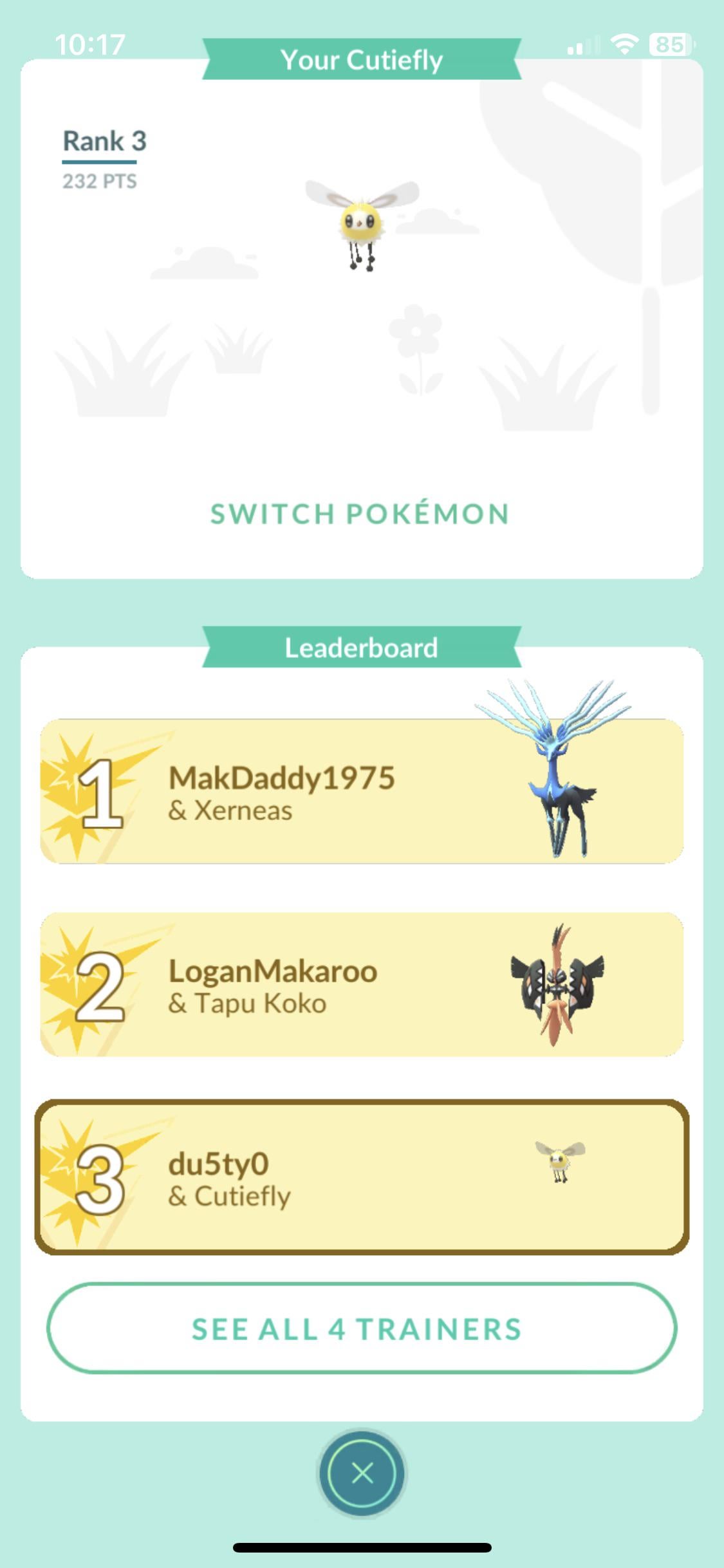Image resolution: width=724 pixels, height=1568 pixels.
Task: Tap Switch Pokémon
Action: (x=360, y=514)
